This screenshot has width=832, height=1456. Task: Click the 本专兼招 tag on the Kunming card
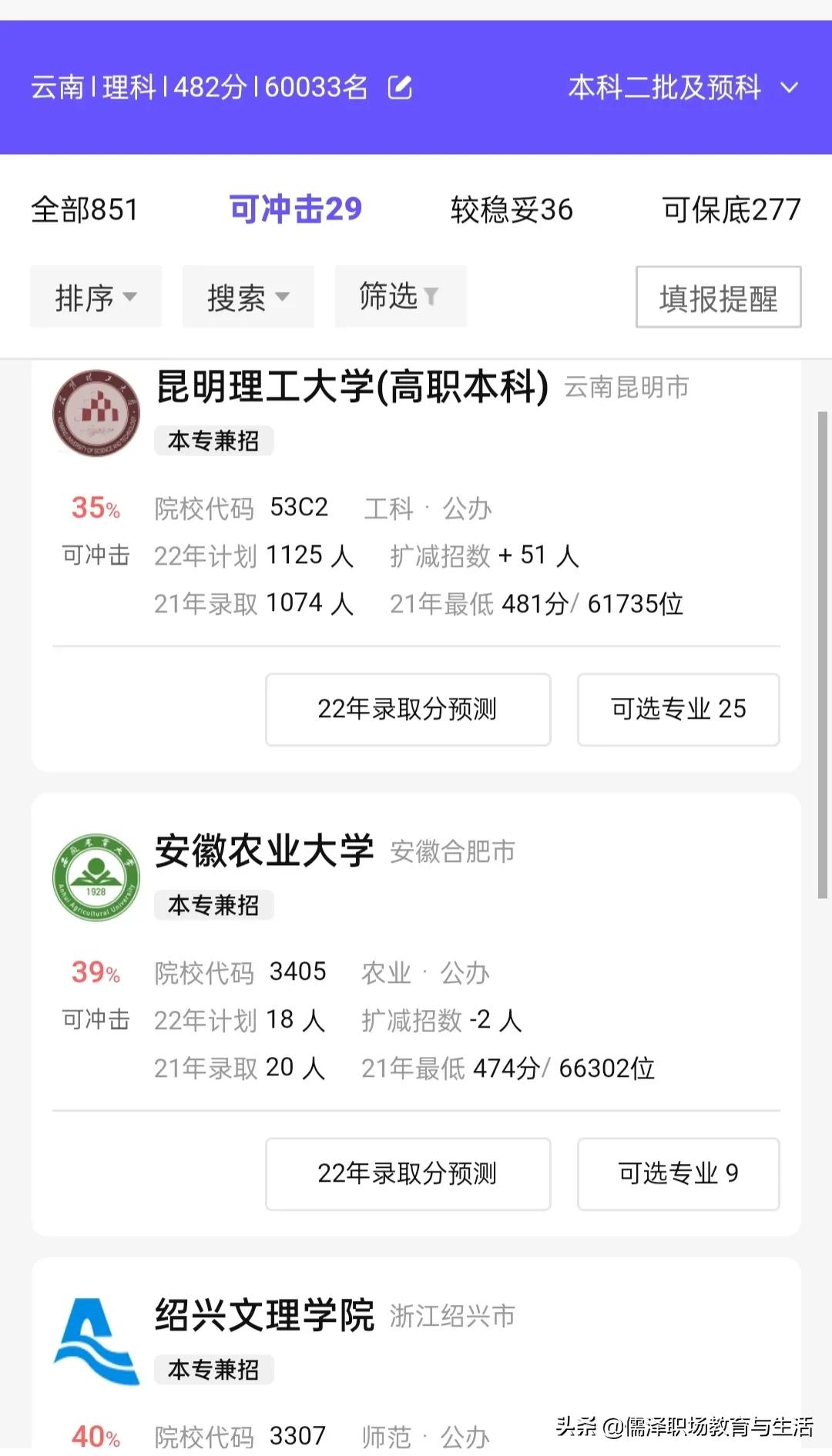click(x=213, y=441)
